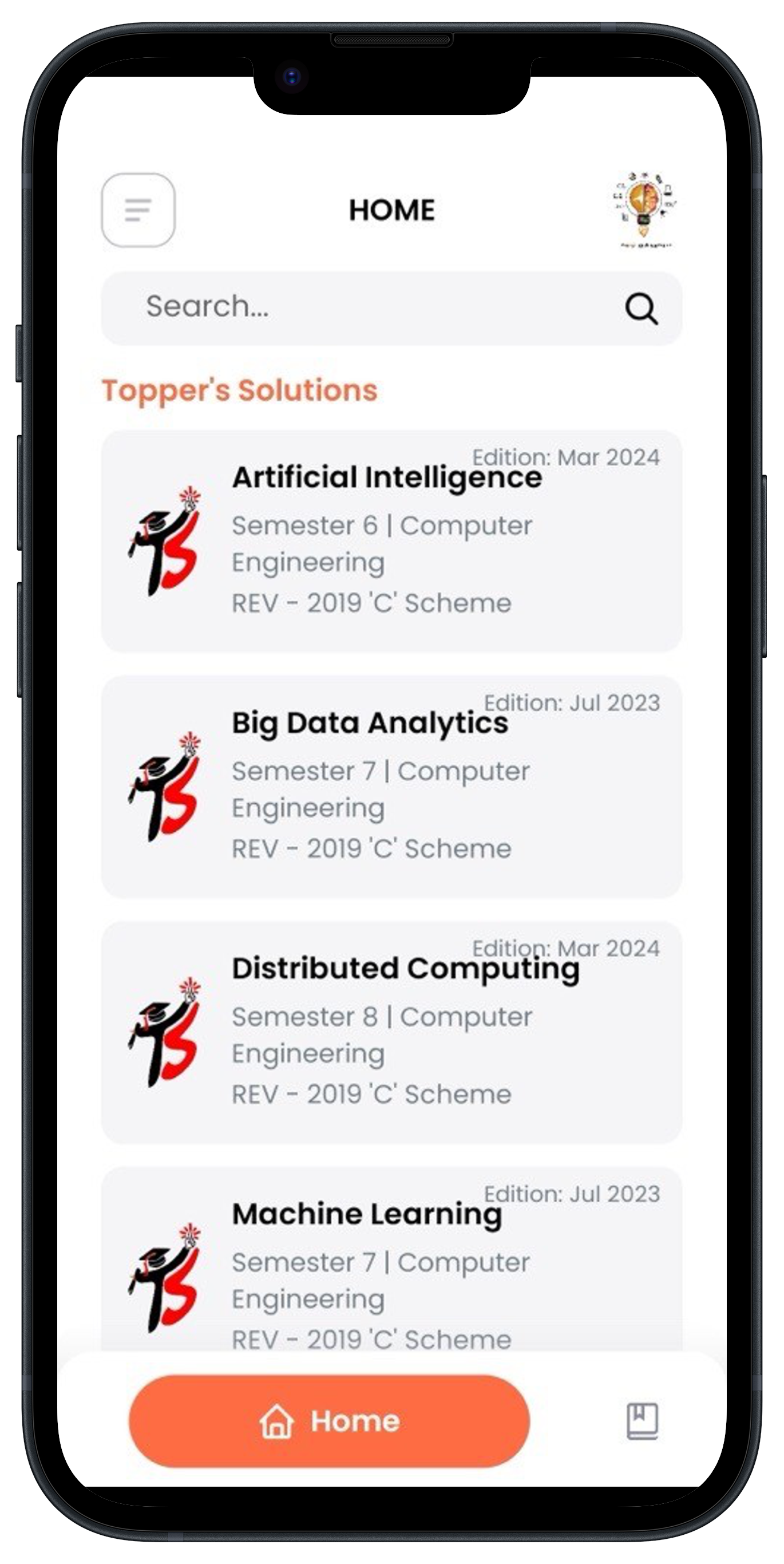
Task: Open the Artificial Intelligence card
Action: click(391, 542)
